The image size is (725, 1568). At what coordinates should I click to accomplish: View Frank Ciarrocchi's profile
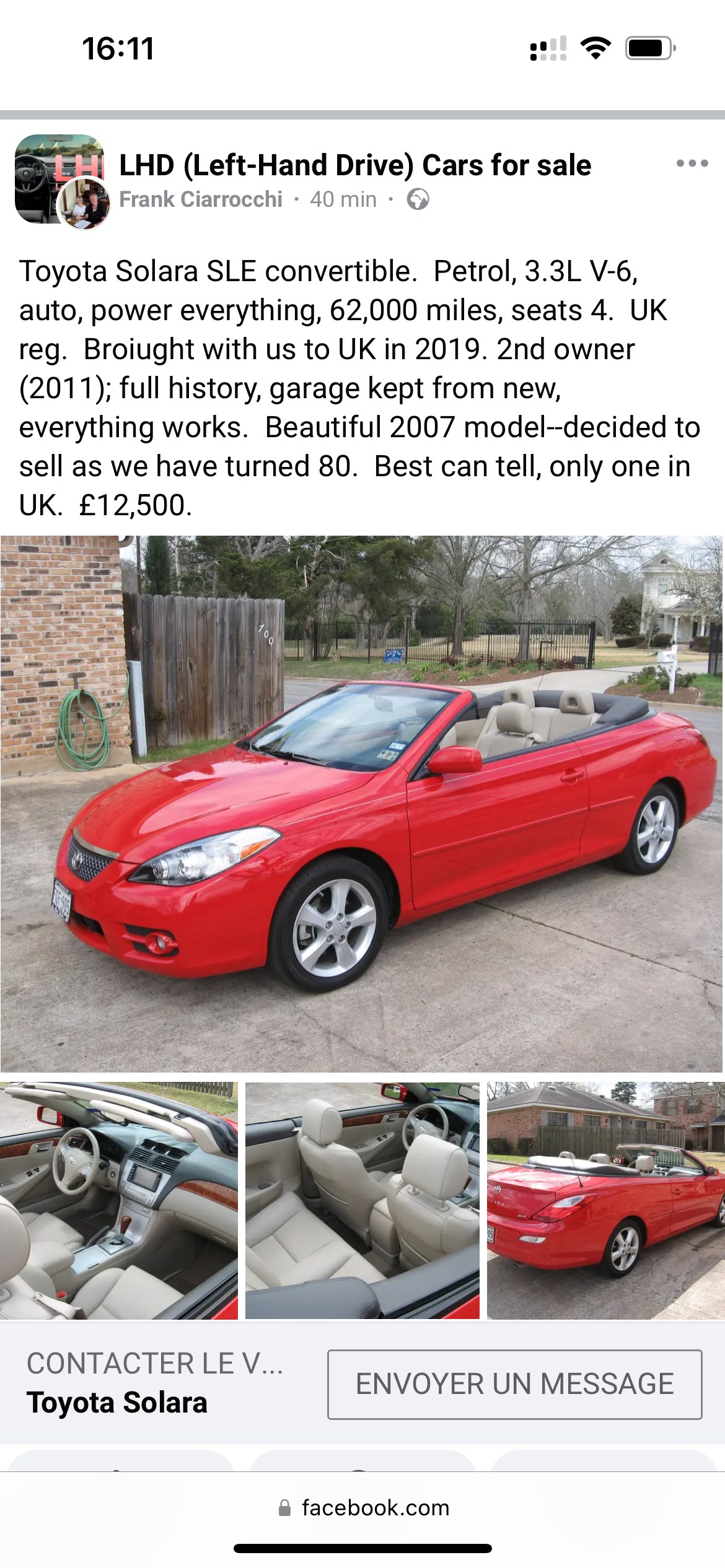pyautogui.click(x=201, y=199)
